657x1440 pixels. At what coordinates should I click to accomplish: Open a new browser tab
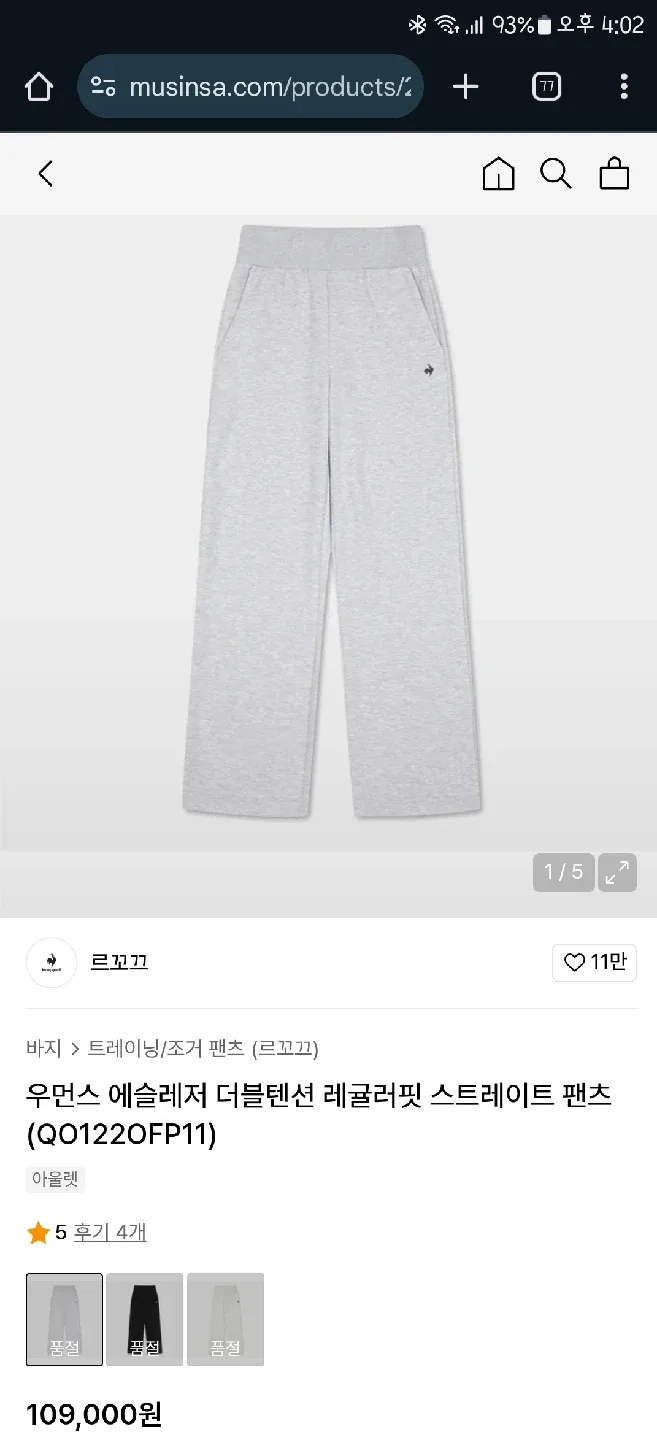point(465,87)
